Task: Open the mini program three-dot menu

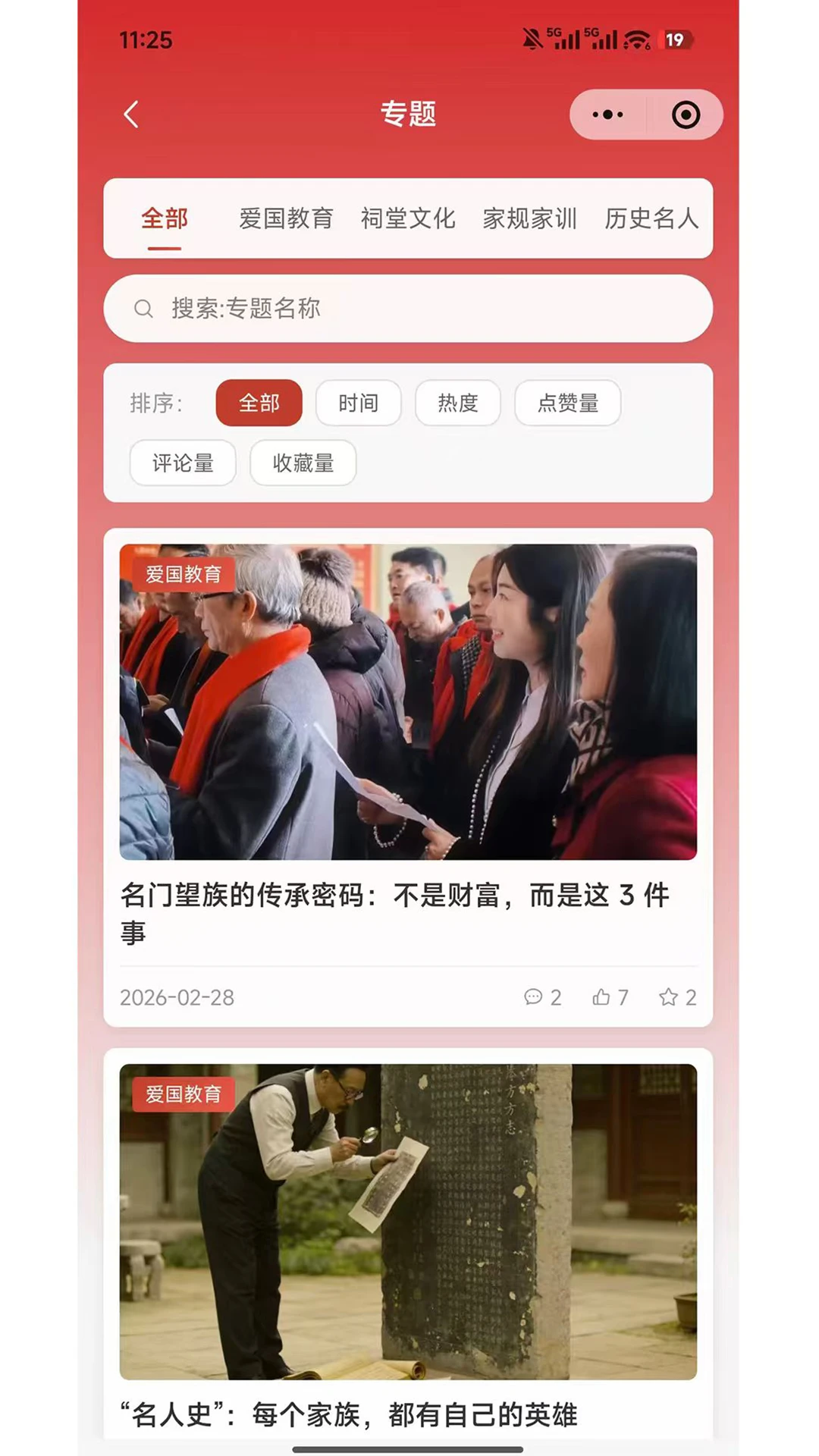Action: [x=607, y=115]
